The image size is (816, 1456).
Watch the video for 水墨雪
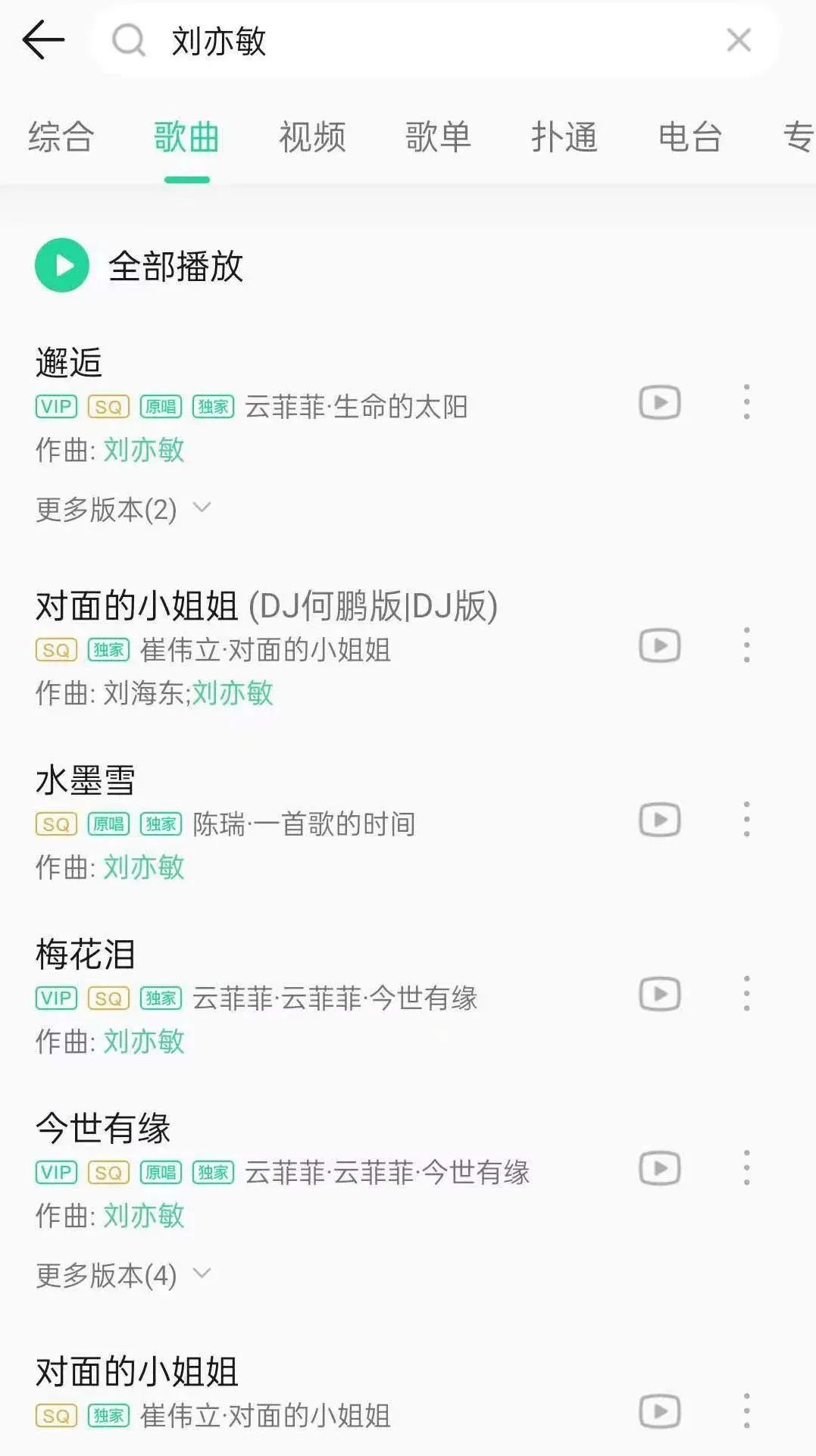[659, 820]
